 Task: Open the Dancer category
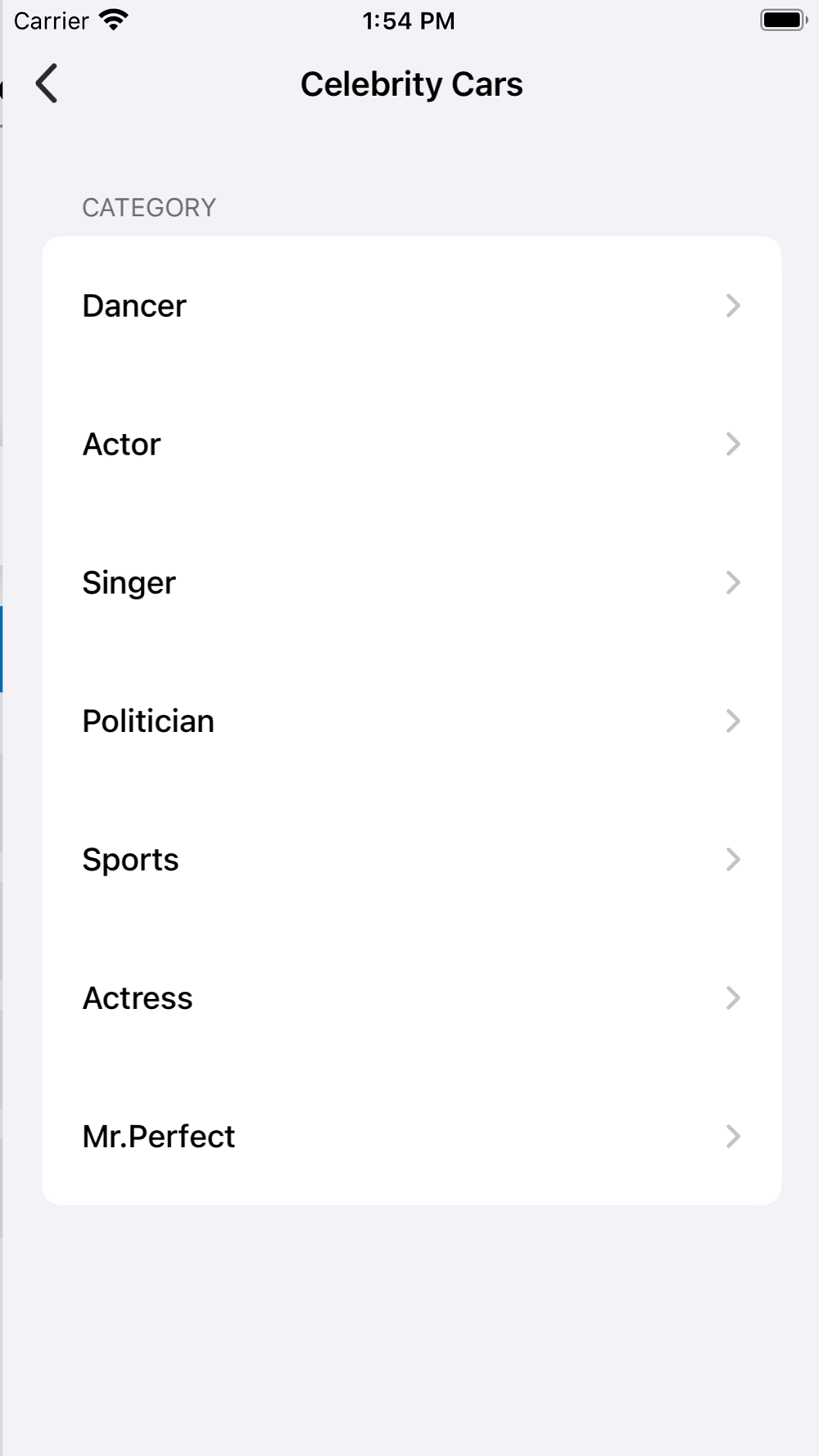pyautogui.click(x=412, y=305)
